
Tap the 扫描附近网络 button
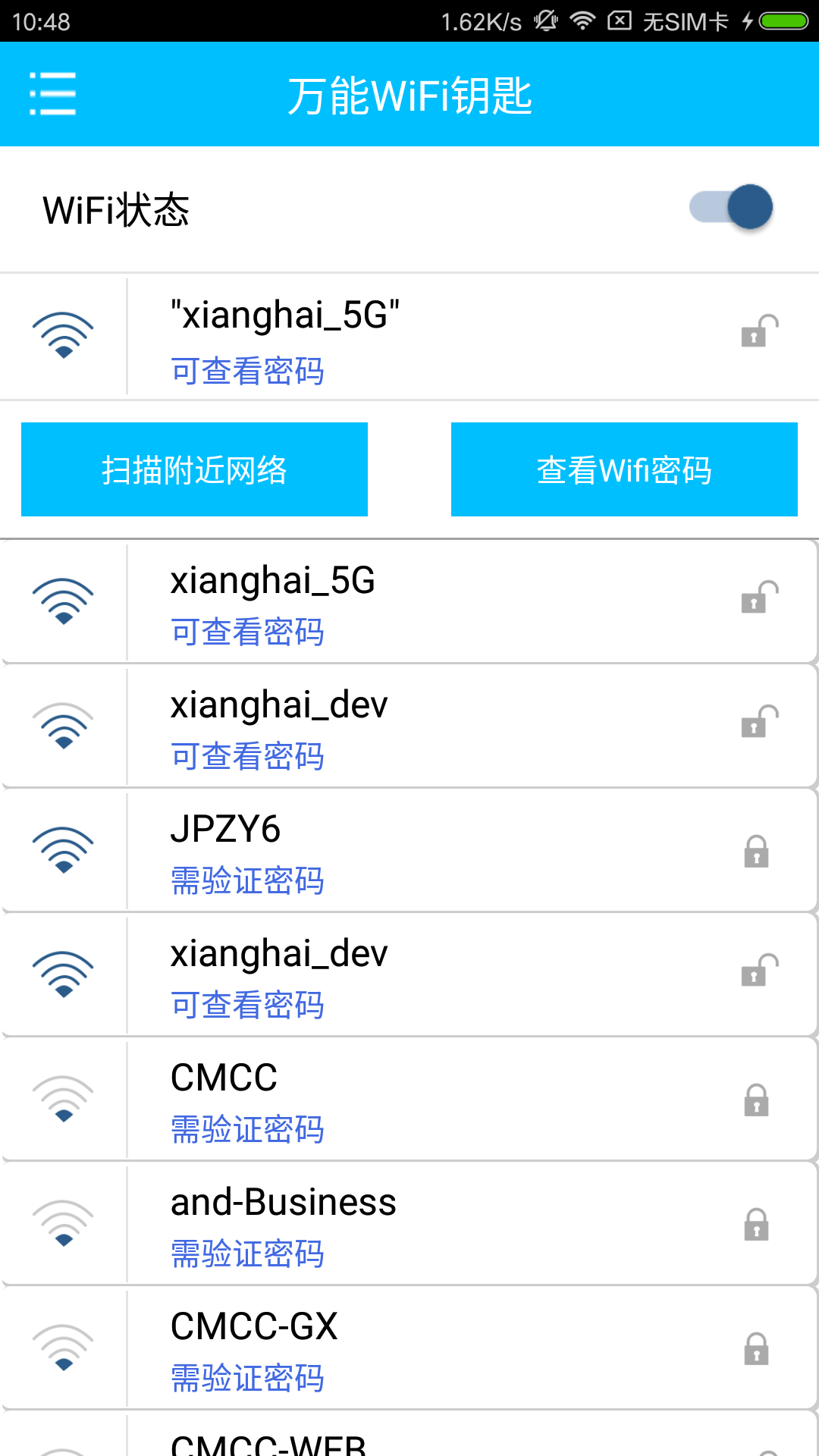(x=194, y=469)
